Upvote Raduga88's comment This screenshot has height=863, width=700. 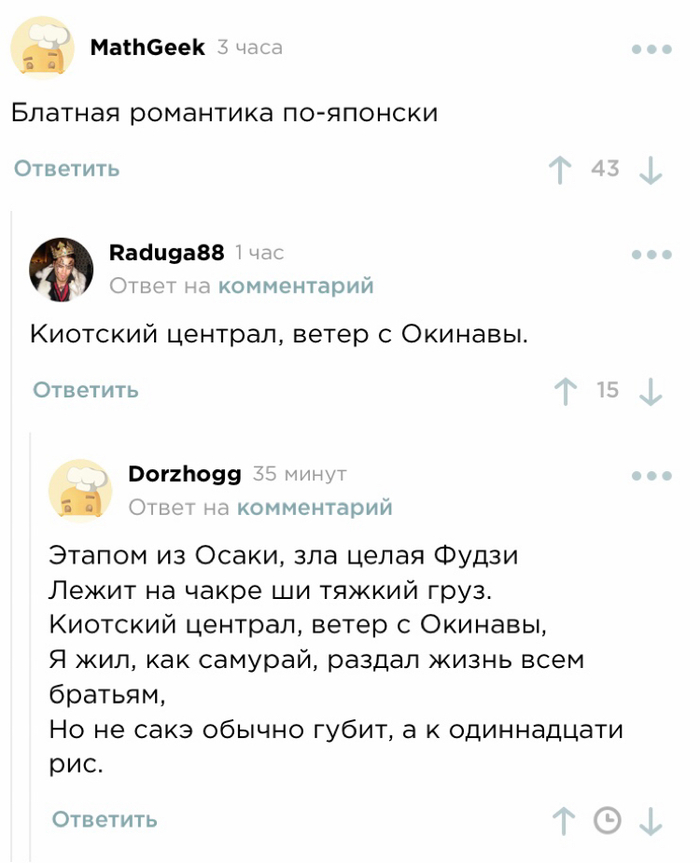(568, 391)
